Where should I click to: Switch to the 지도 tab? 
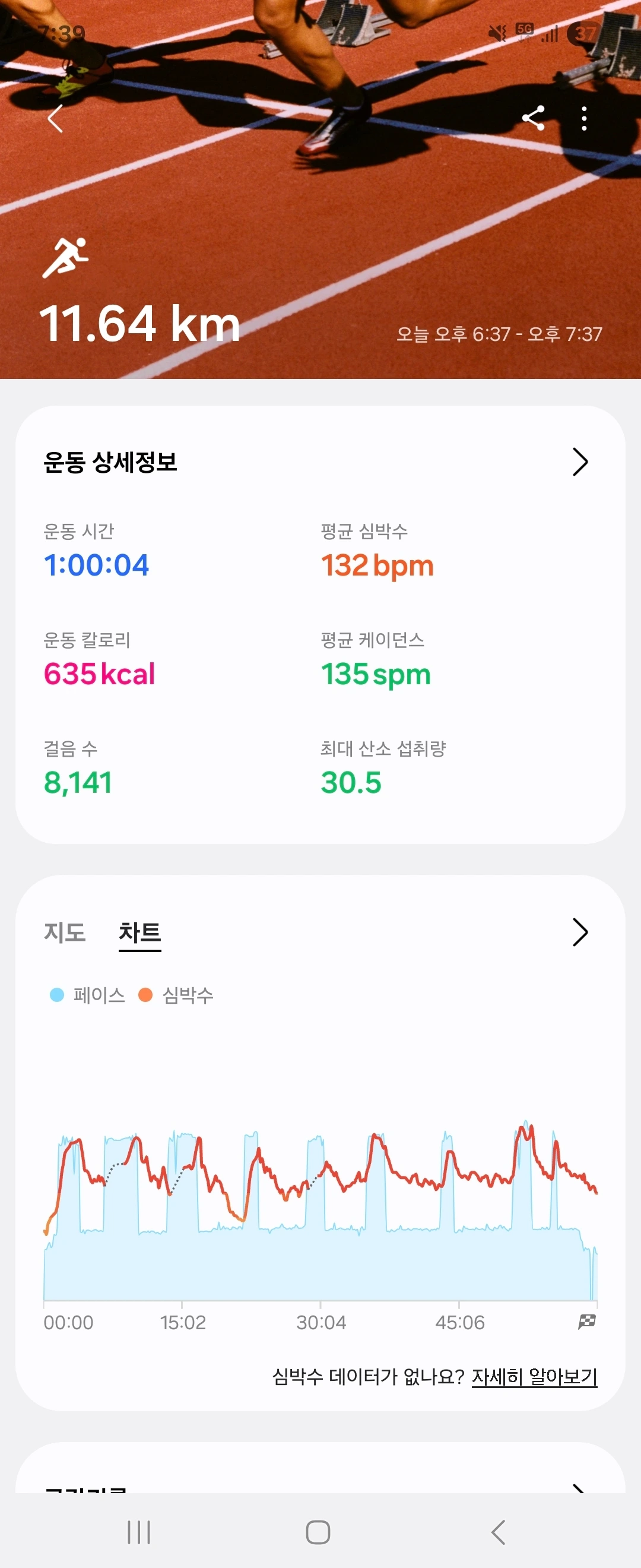[x=65, y=932]
